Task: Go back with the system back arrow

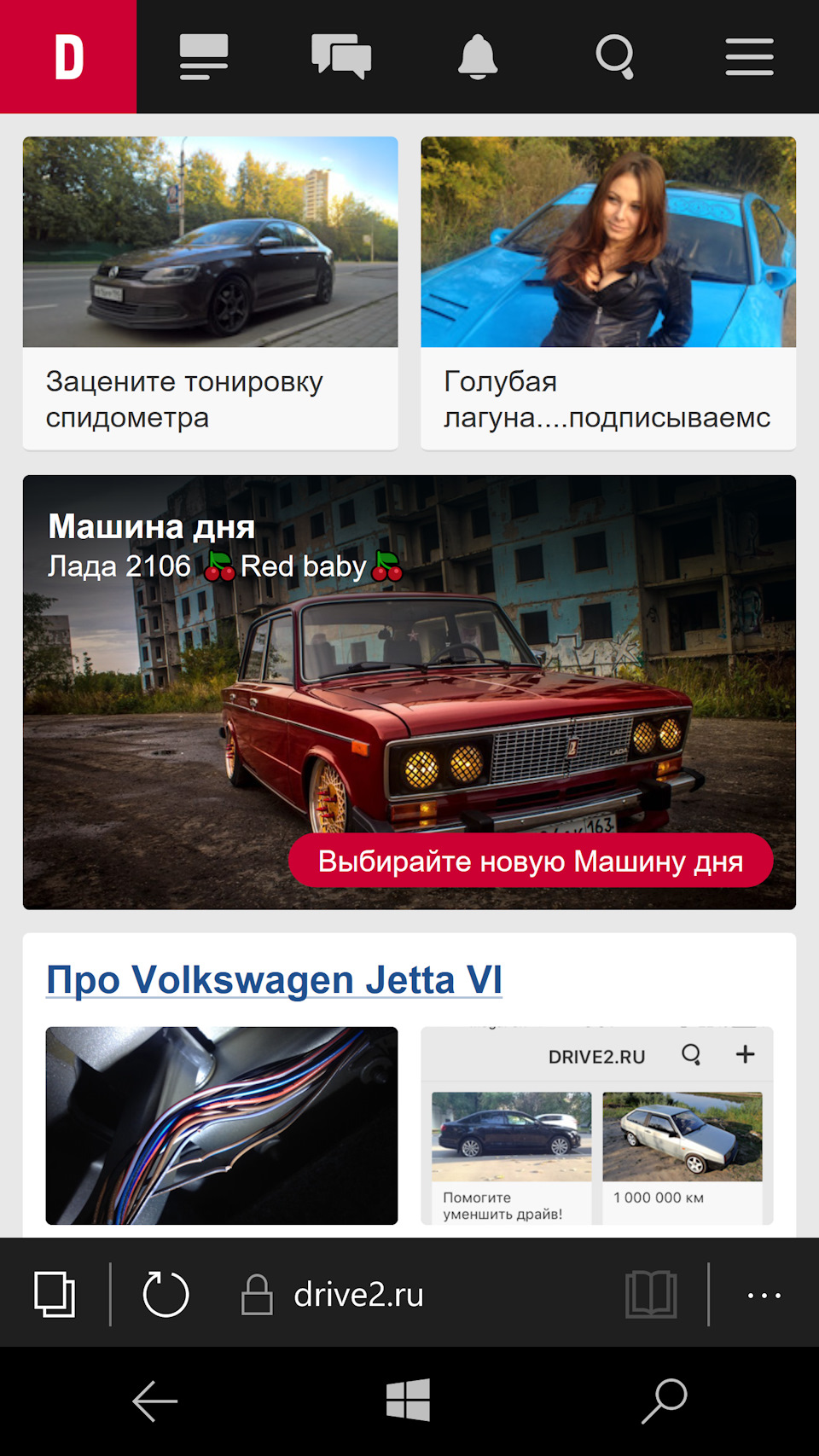Action: [154, 1401]
